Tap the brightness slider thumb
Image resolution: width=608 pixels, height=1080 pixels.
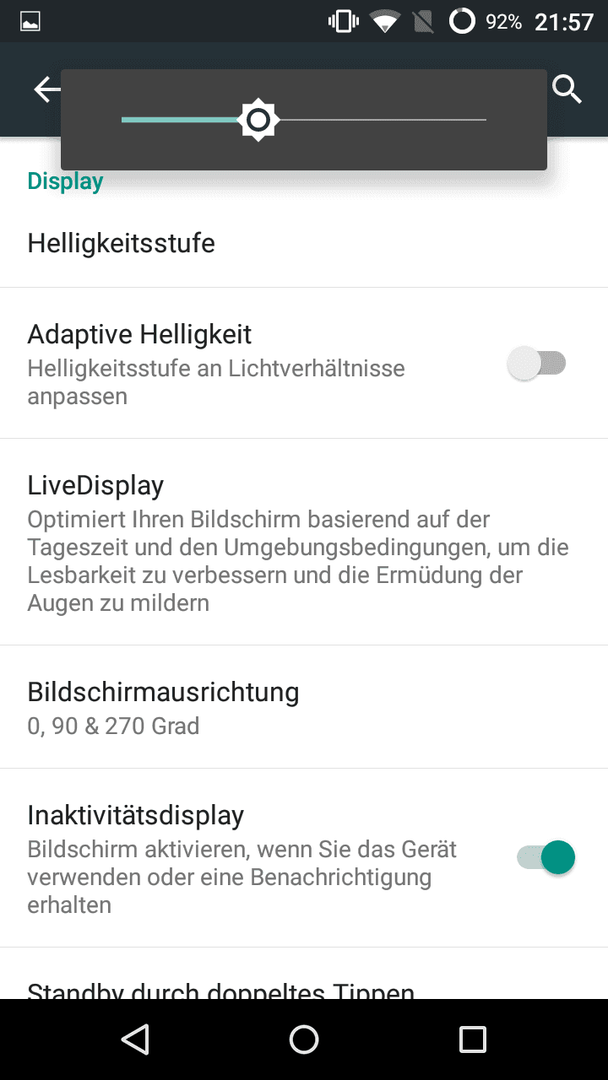(258, 120)
